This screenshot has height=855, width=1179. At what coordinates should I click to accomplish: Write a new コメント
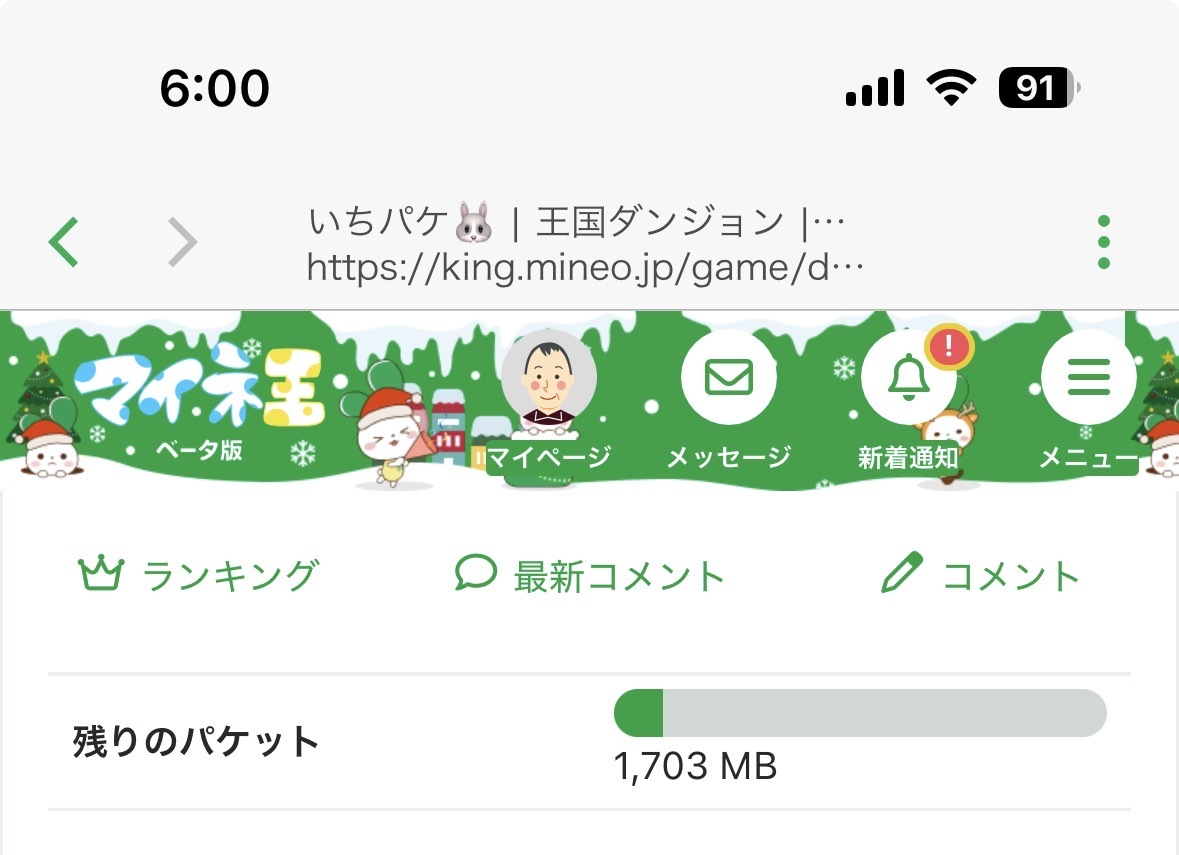tap(981, 576)
